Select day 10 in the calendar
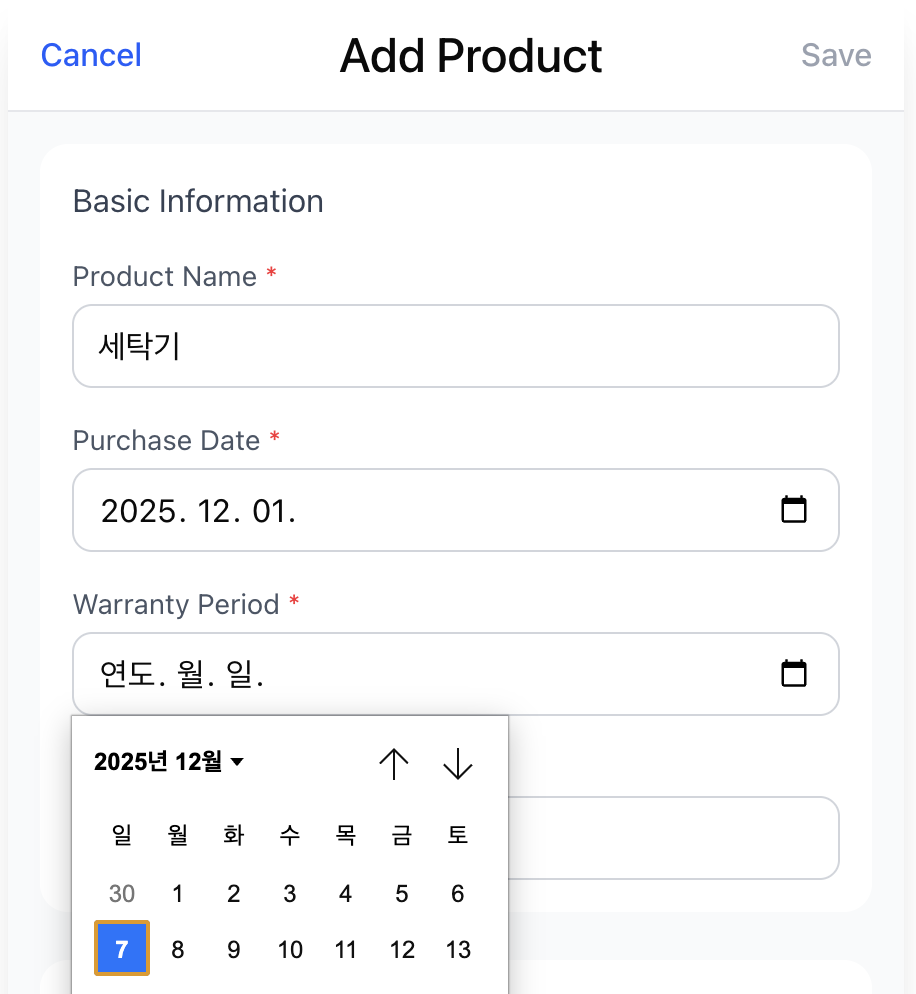 click(290, 949)
